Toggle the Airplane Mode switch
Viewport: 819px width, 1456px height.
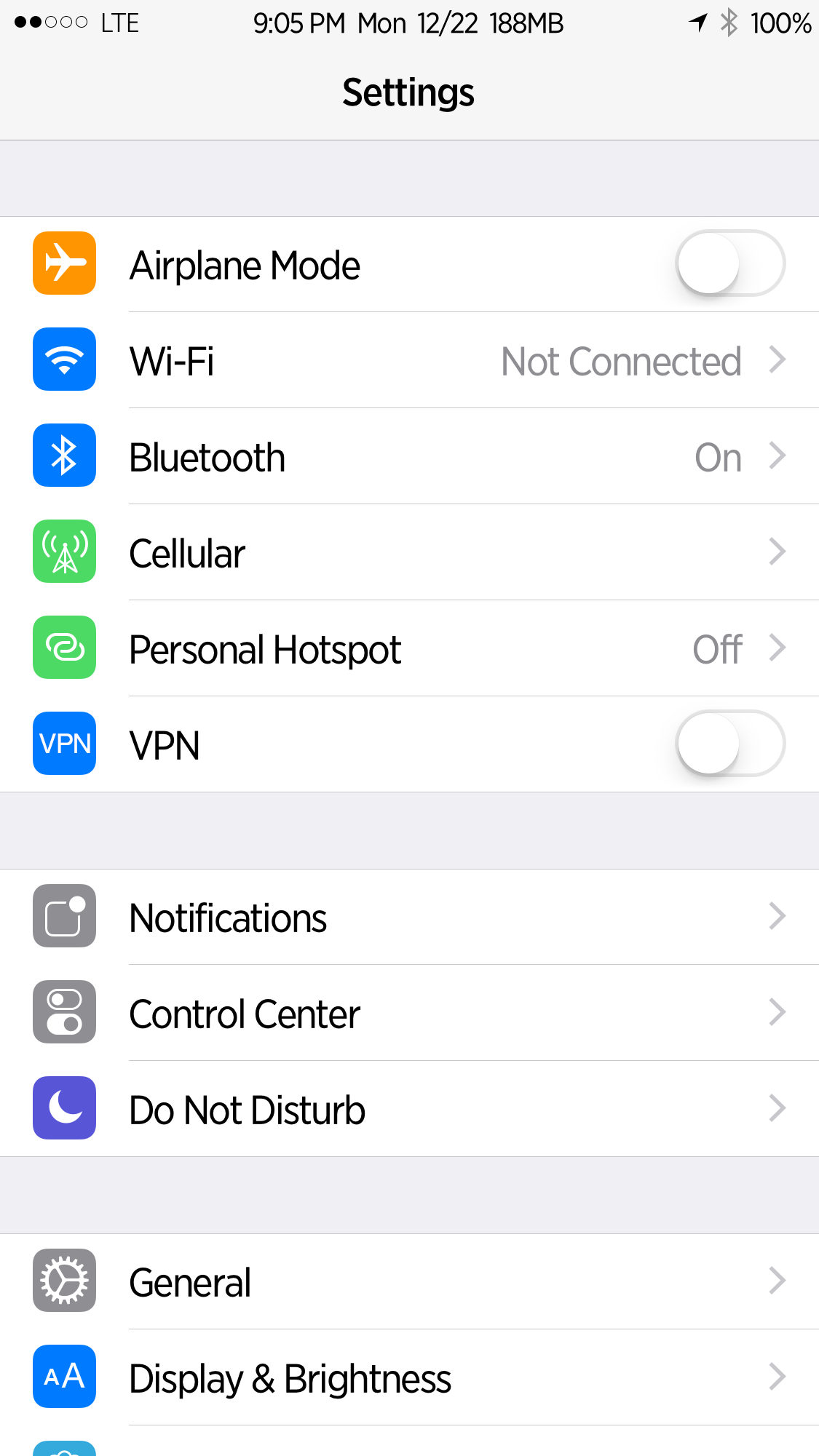(730, 263)
